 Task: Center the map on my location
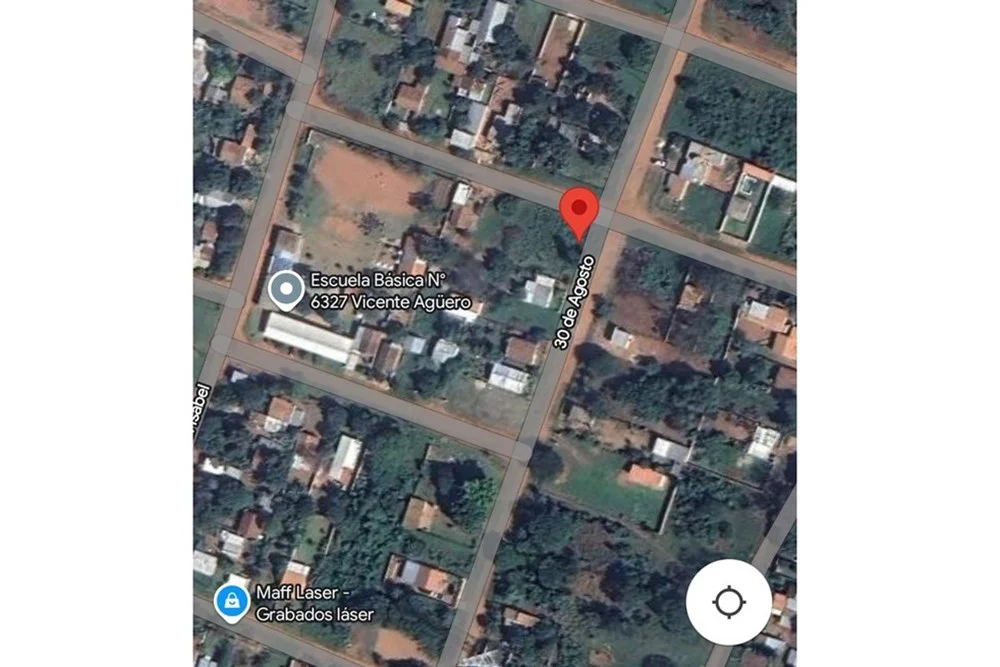pos(728,602)
